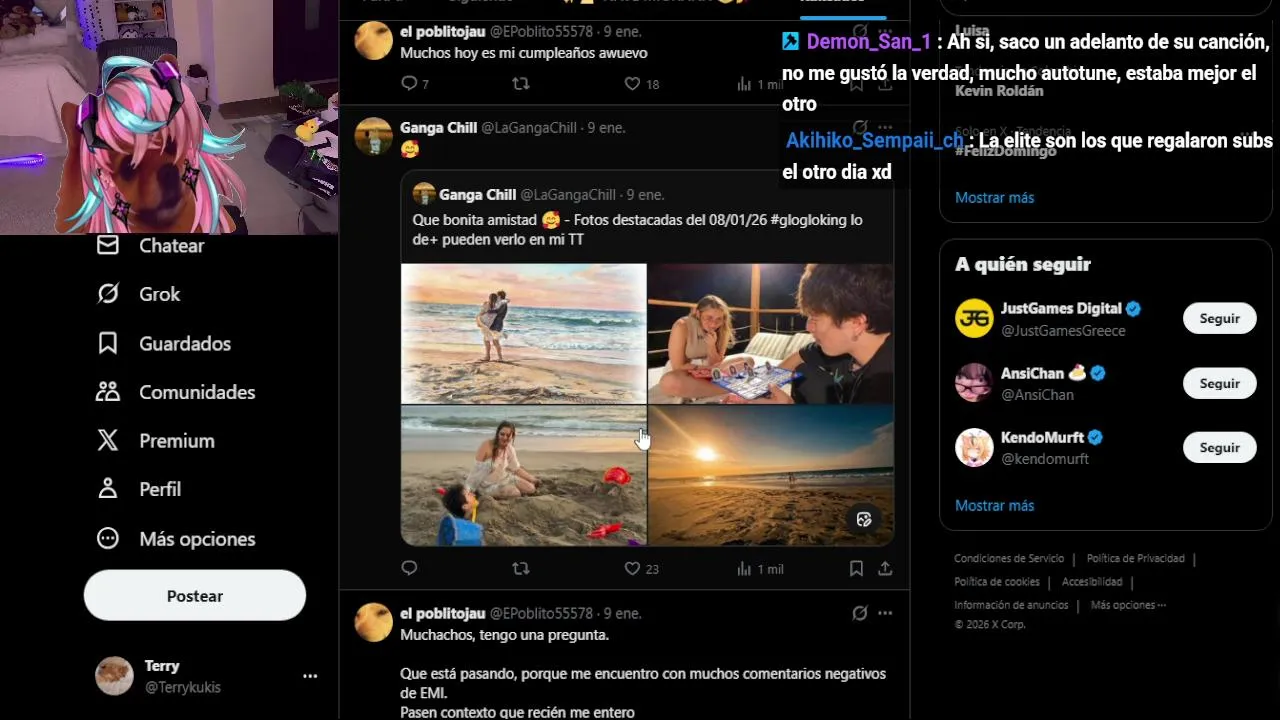Viewport: 1280px width, 720px height.
Task: Open Comunidades section
Action: click(x=196, y=392)
